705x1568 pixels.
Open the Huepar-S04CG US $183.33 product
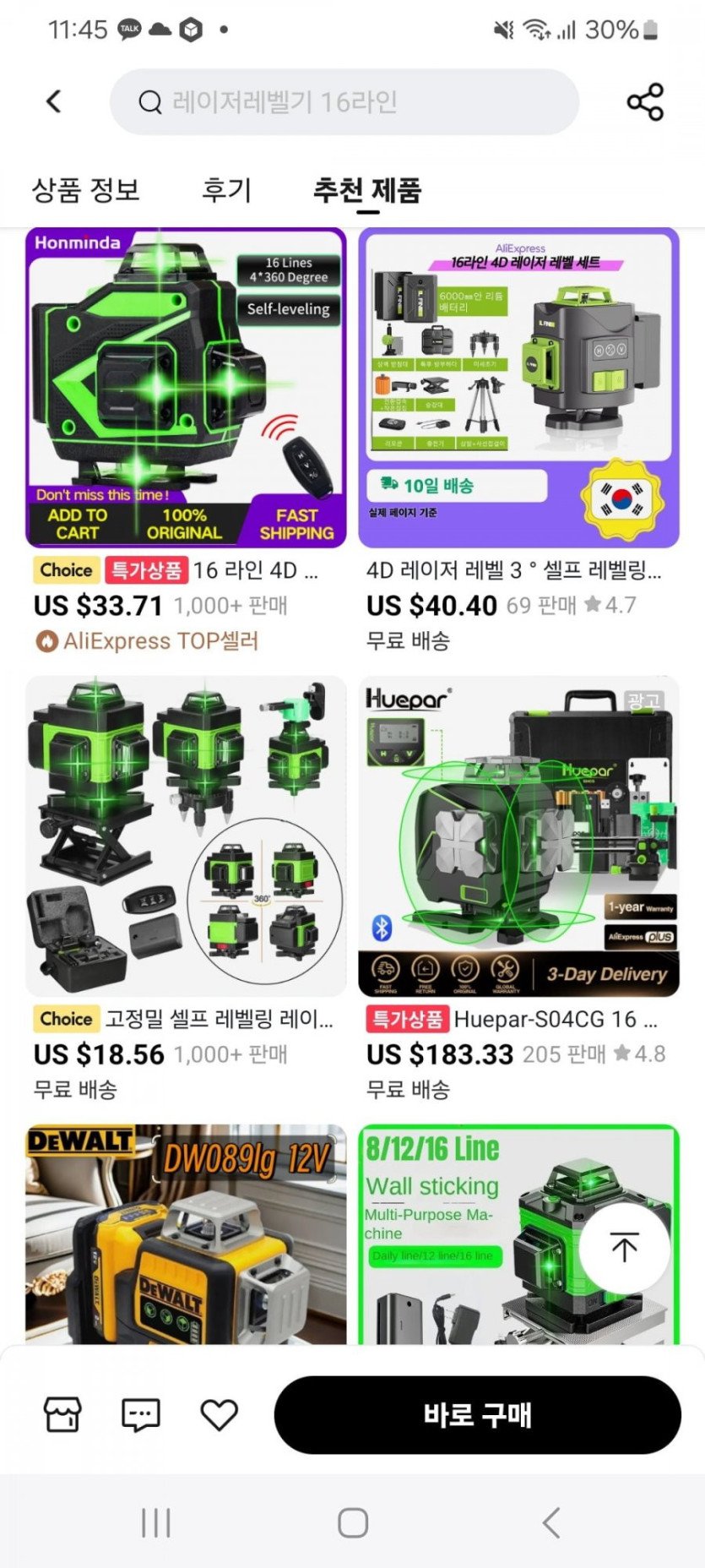[x=518, y=836]
